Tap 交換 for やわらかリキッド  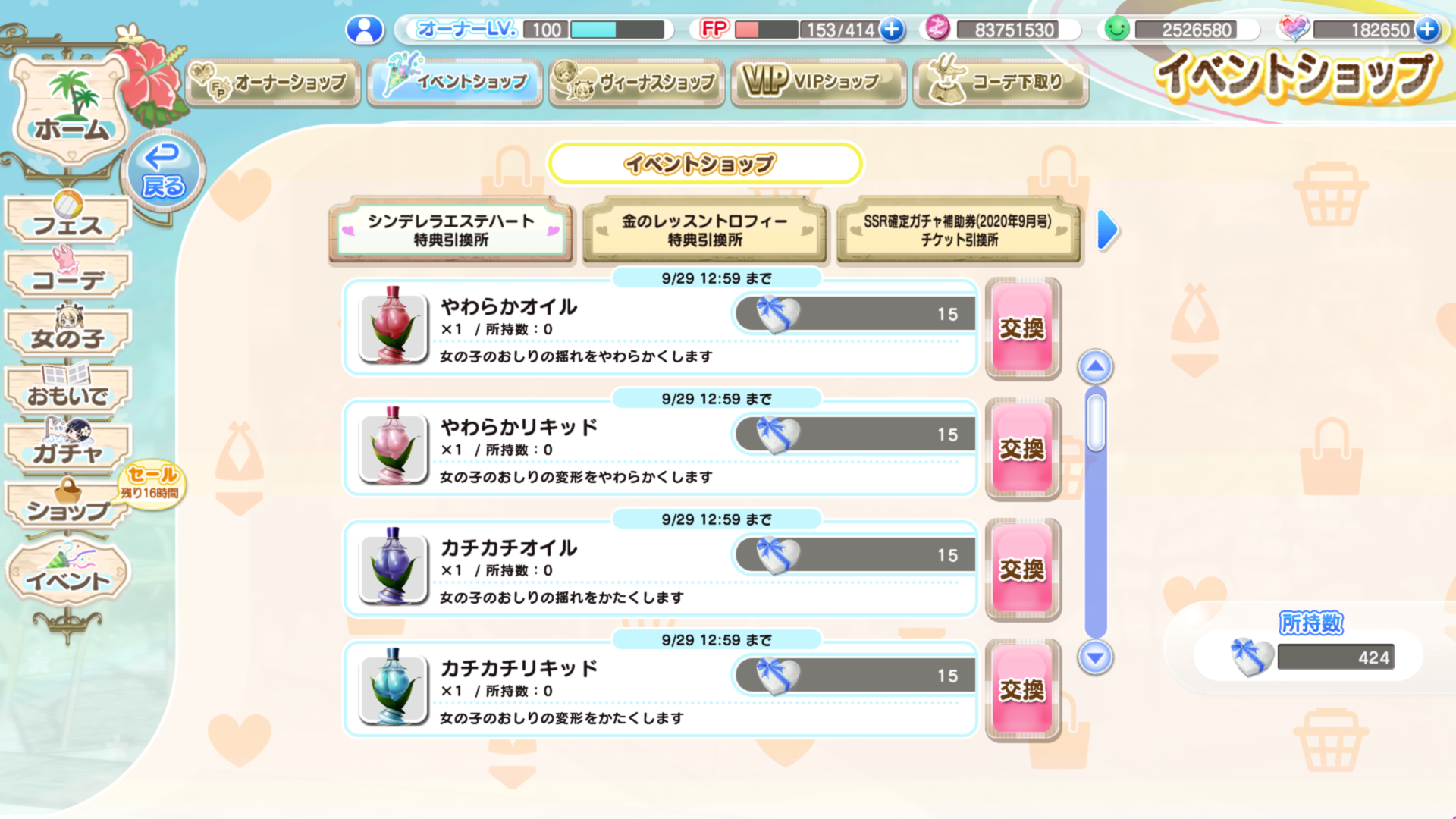coord(1022,449)
